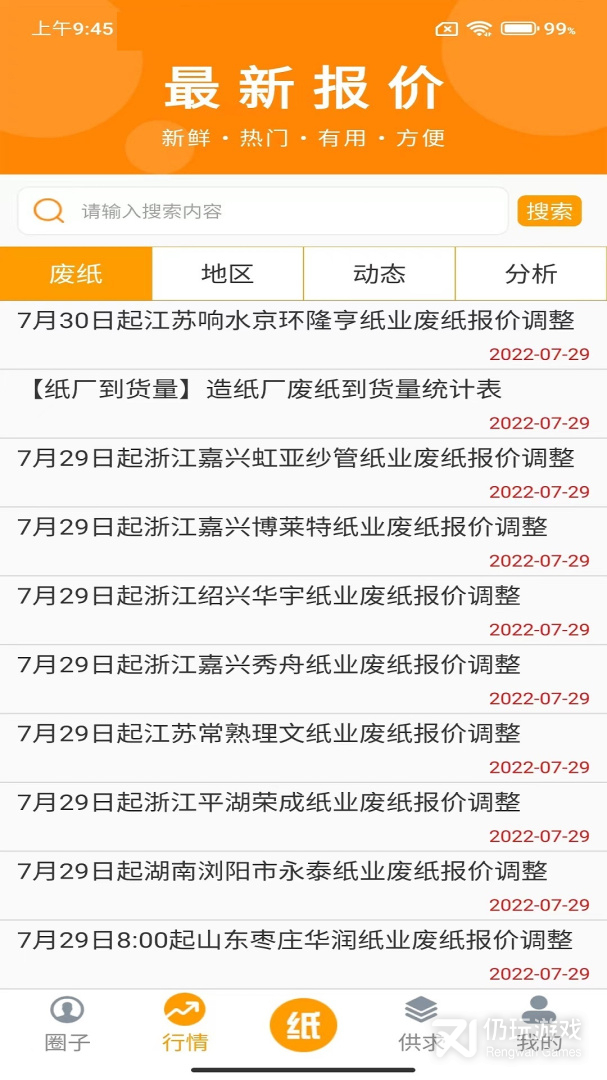Screen dimensions: 607x1080
Task: Tap the center 纸 button
Action: (x=303, y=1026)
